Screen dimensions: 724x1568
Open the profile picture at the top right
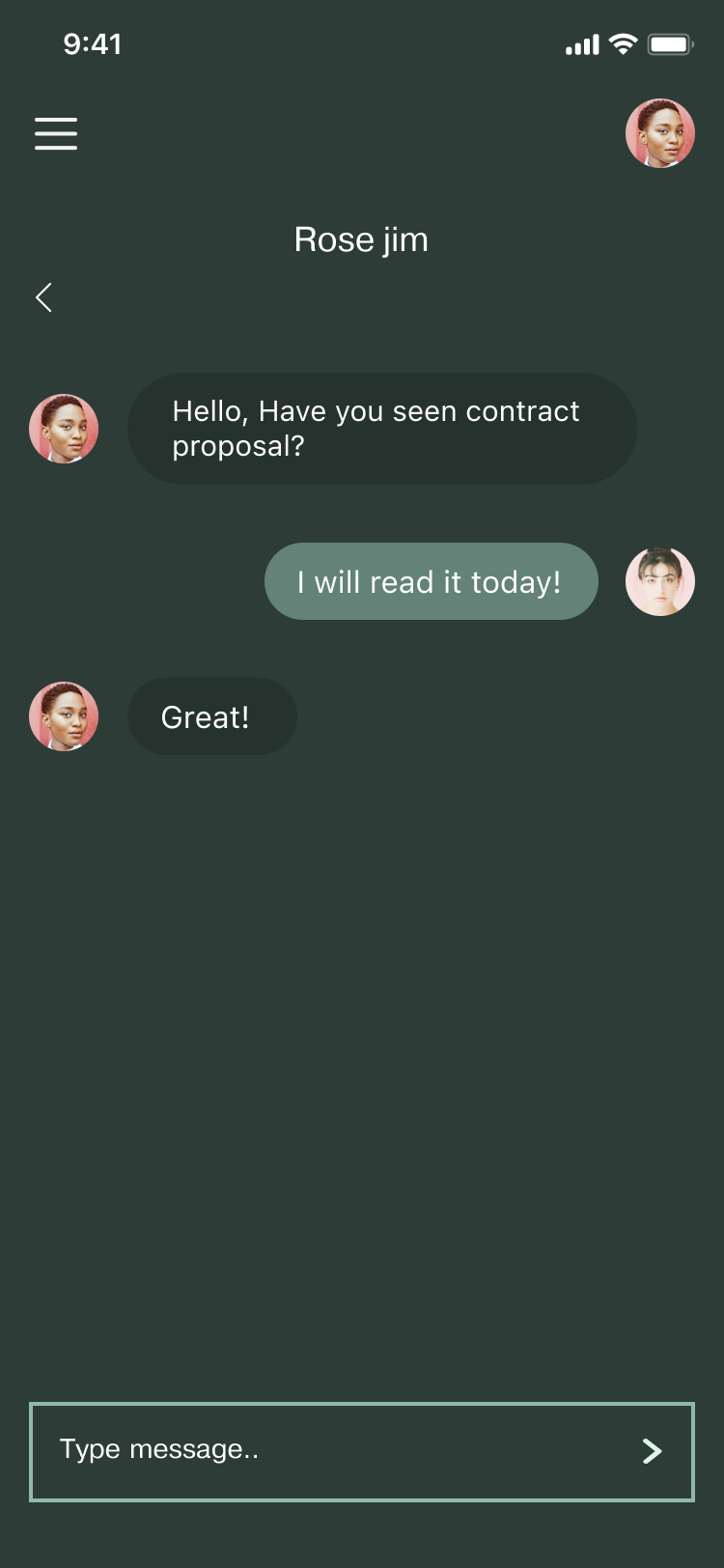[660, 133]
